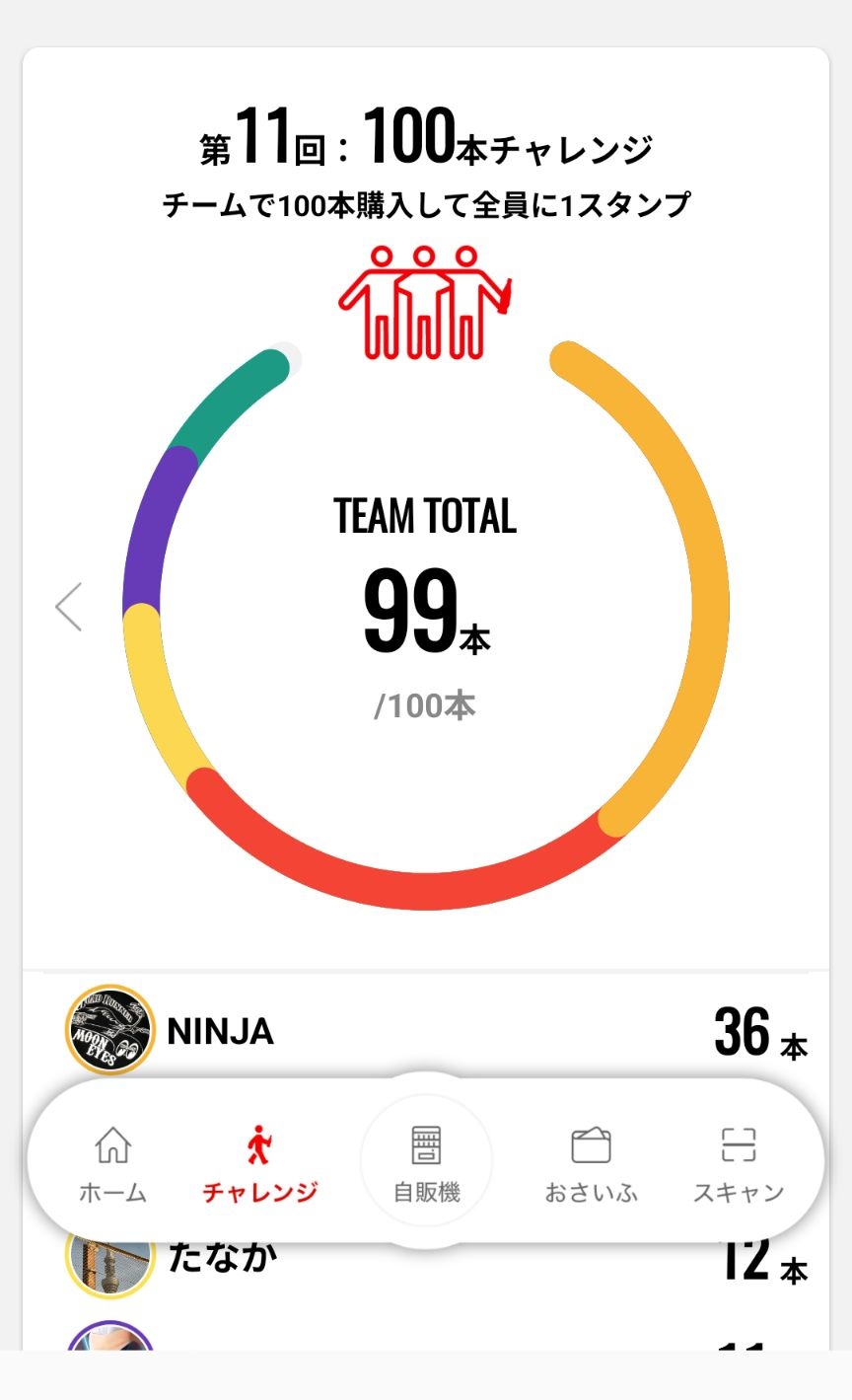Go to the previous challenge with the left arrow
The height and width of the screenshot is (1400, 852).
pos(69,607)
